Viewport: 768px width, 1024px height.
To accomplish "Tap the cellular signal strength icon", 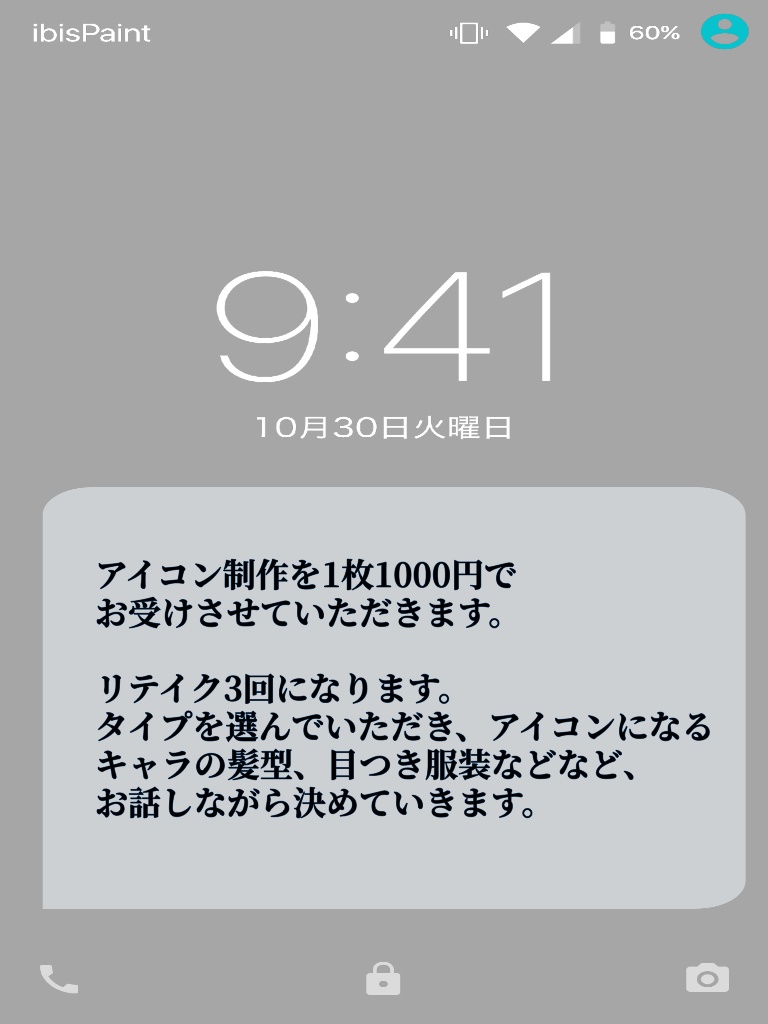I will [564, 31].
